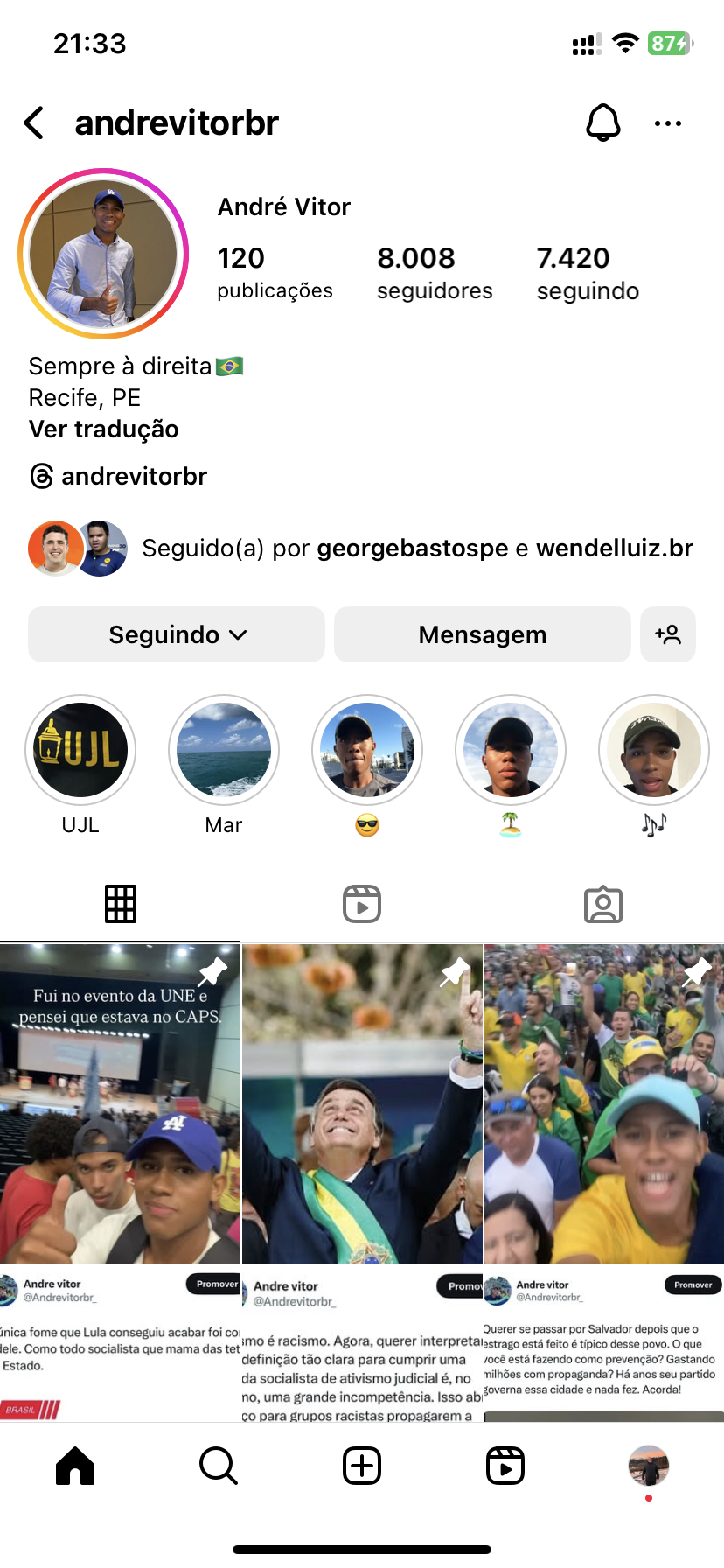Expand the Seguindo dropdown button
Image resolution: width=724 pixels, height=1568 pixels.
click(x=177, y=634)
